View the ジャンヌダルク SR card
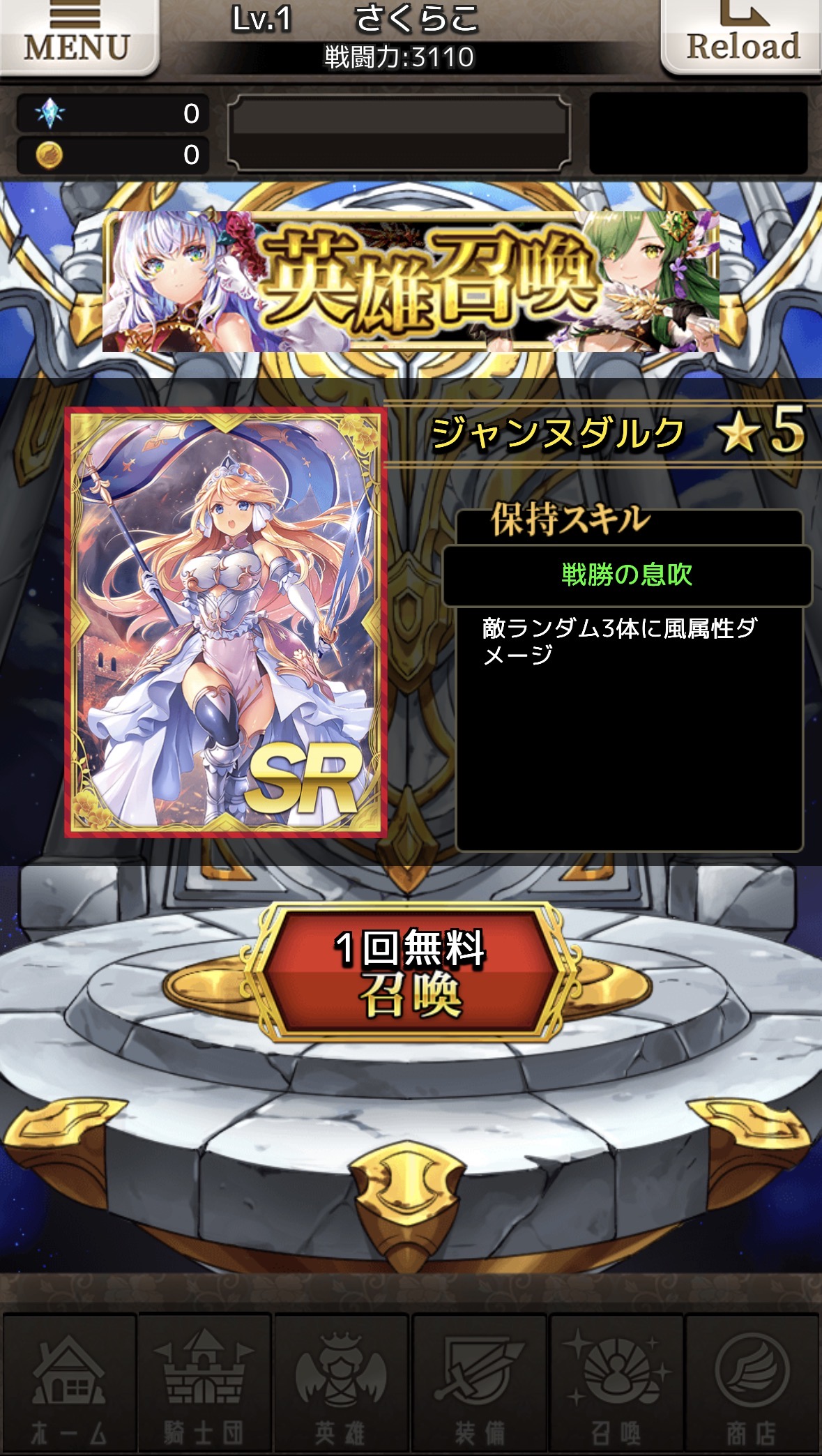The image size is (822, 1456). coord(225,622)
